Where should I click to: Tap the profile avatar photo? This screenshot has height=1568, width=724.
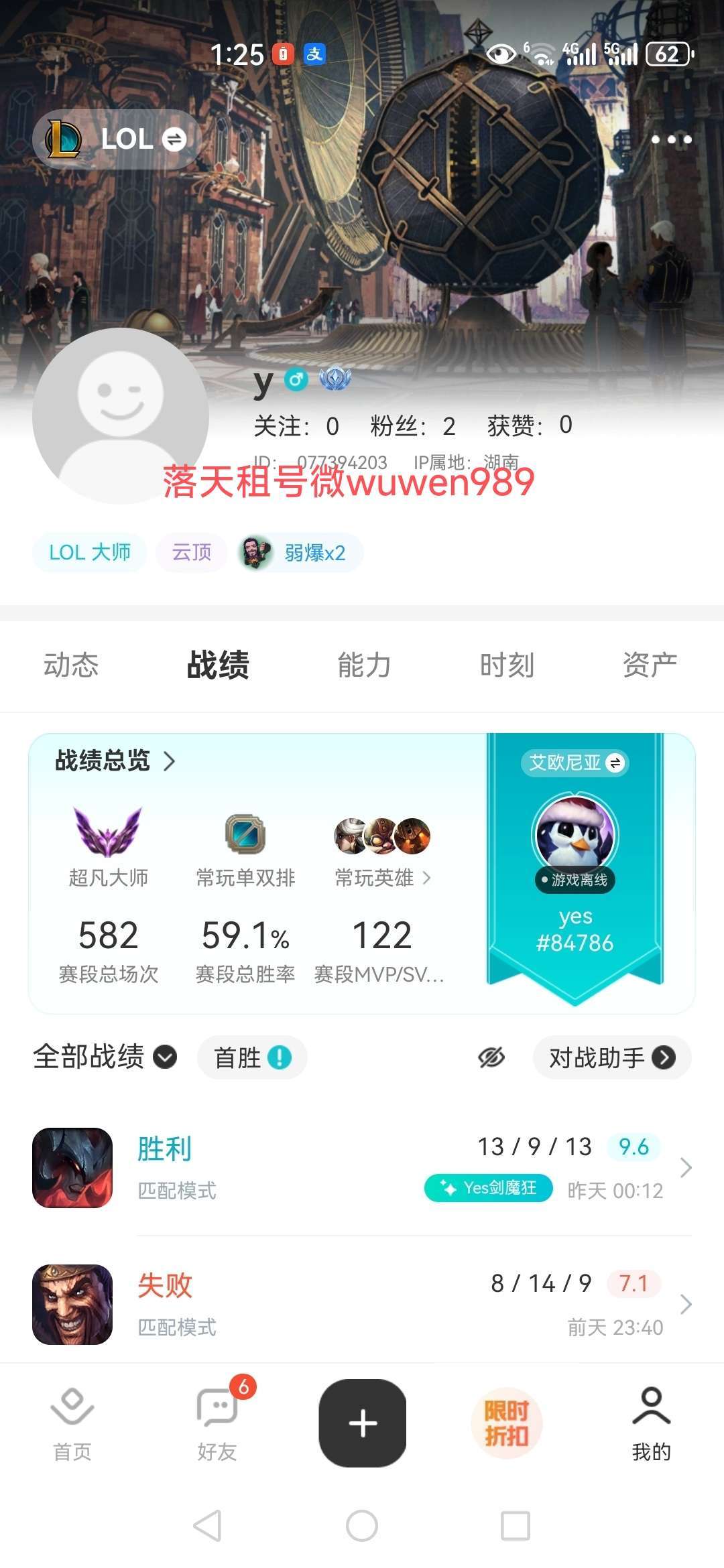pyautogui.click(x=123, y=415)
